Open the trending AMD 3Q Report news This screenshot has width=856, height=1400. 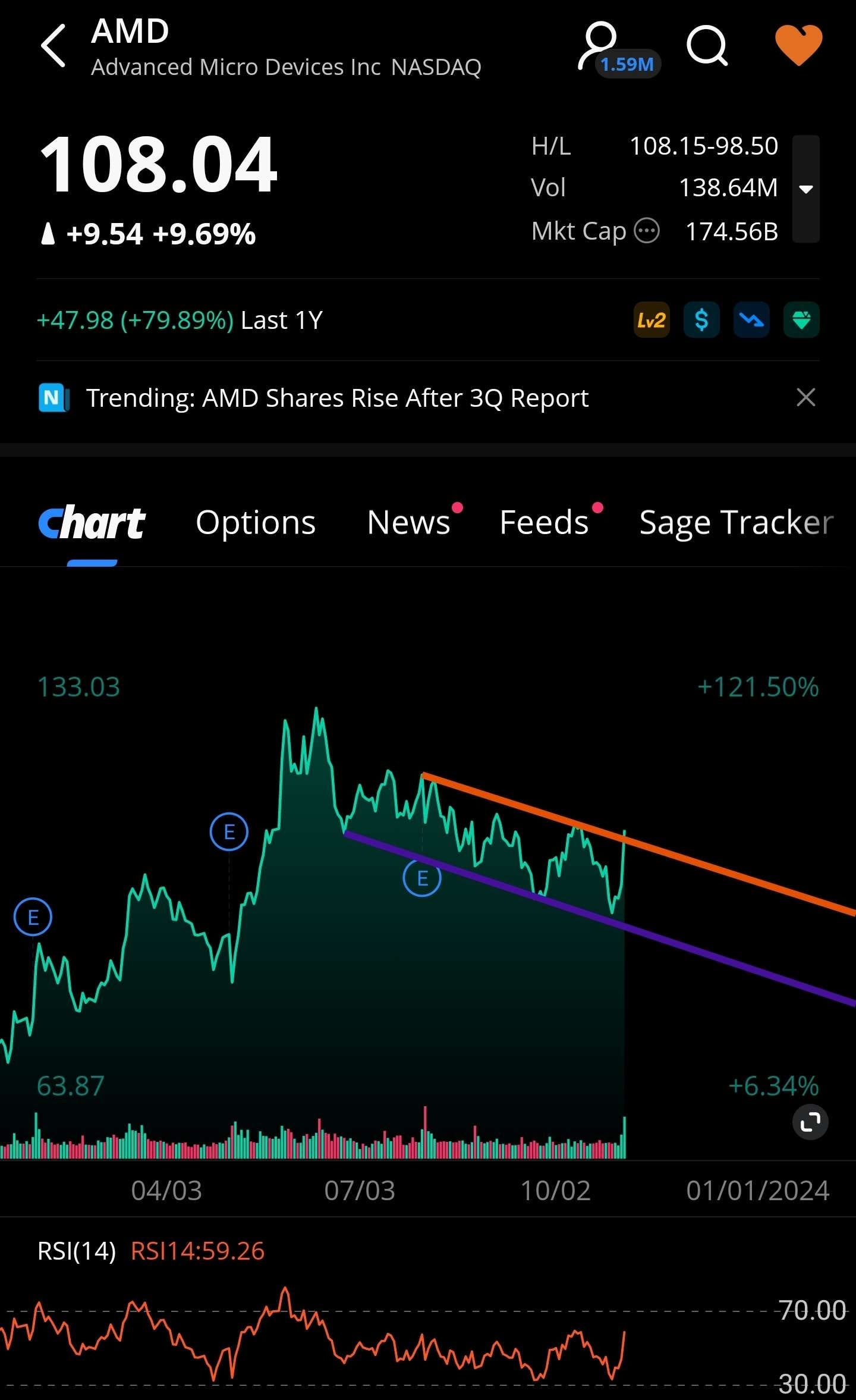[337, 398]
